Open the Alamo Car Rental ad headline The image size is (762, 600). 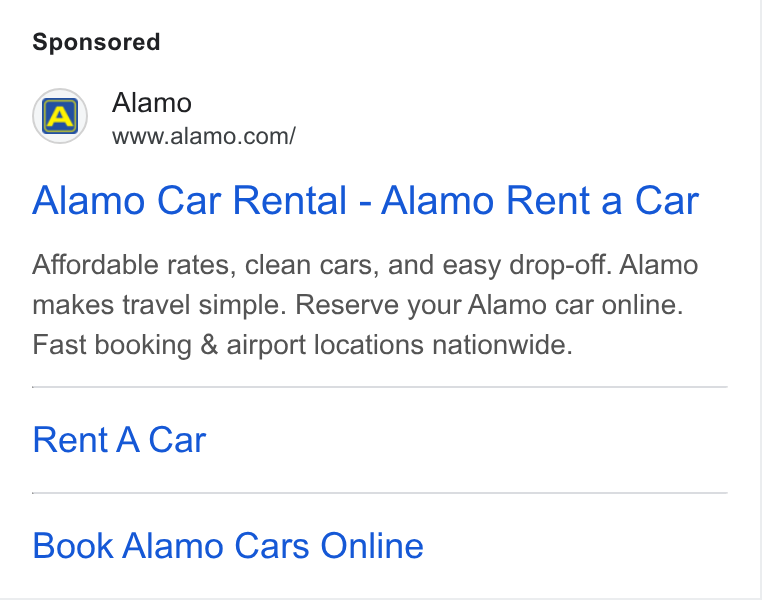(365, 200)
